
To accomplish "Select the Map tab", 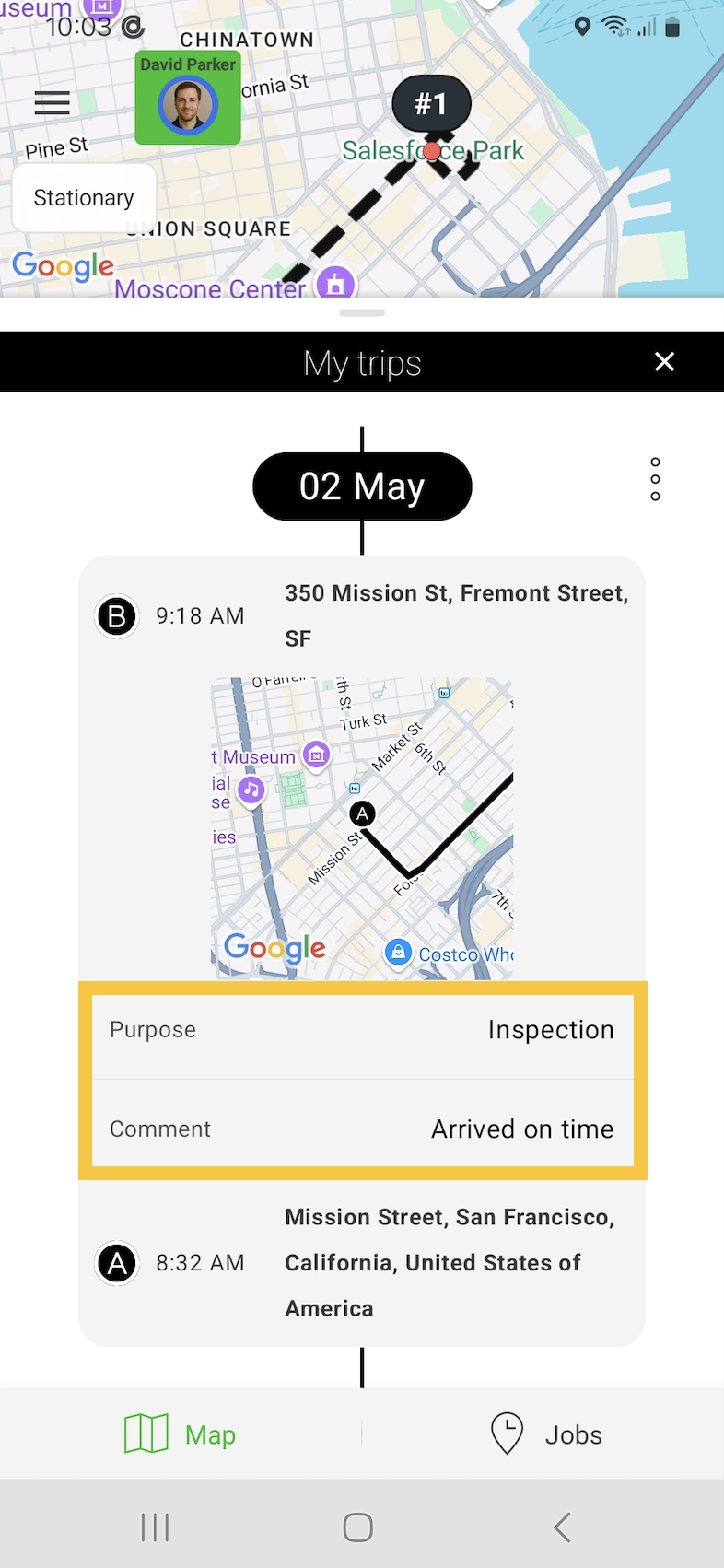I will click(x=181, y=1434).
